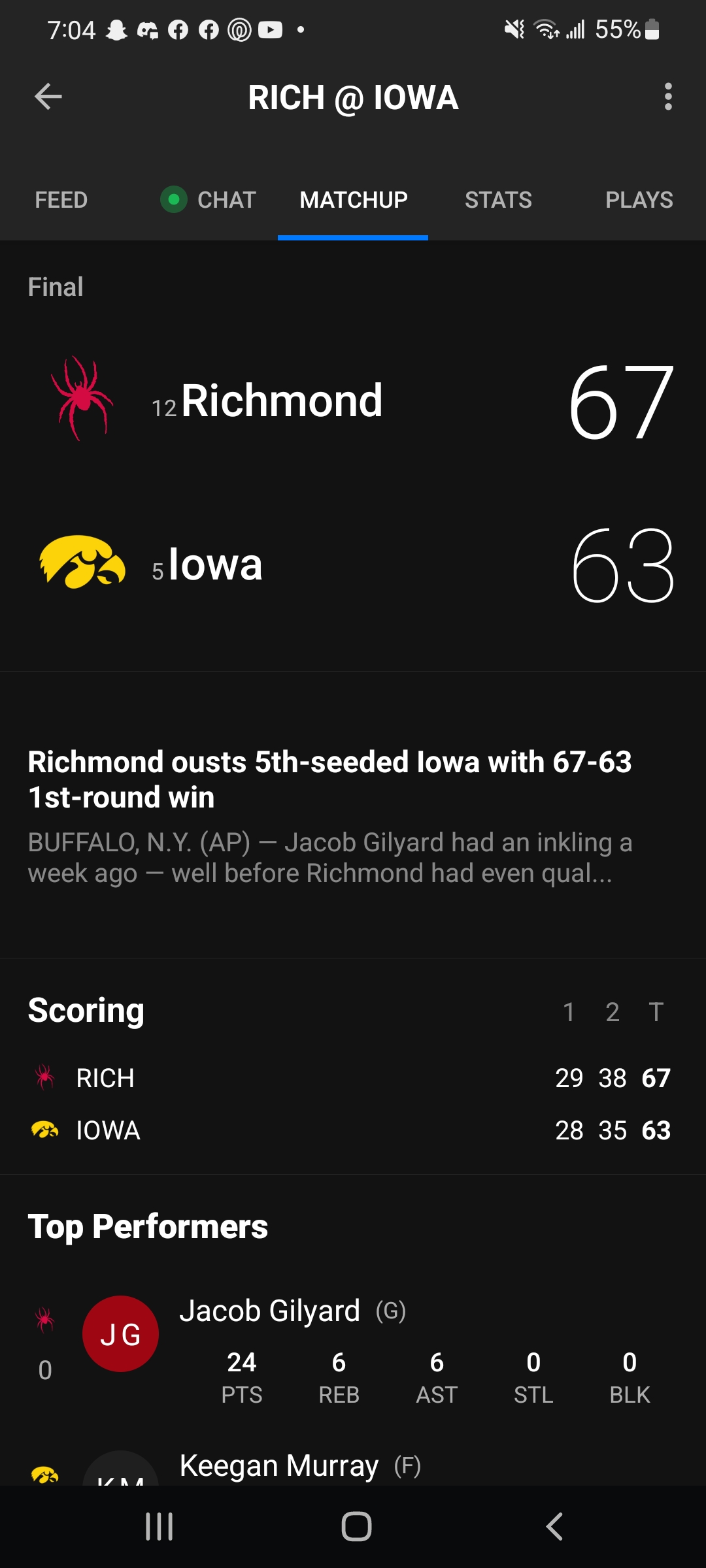Select the Matchup tab

[x=353, y=200]
